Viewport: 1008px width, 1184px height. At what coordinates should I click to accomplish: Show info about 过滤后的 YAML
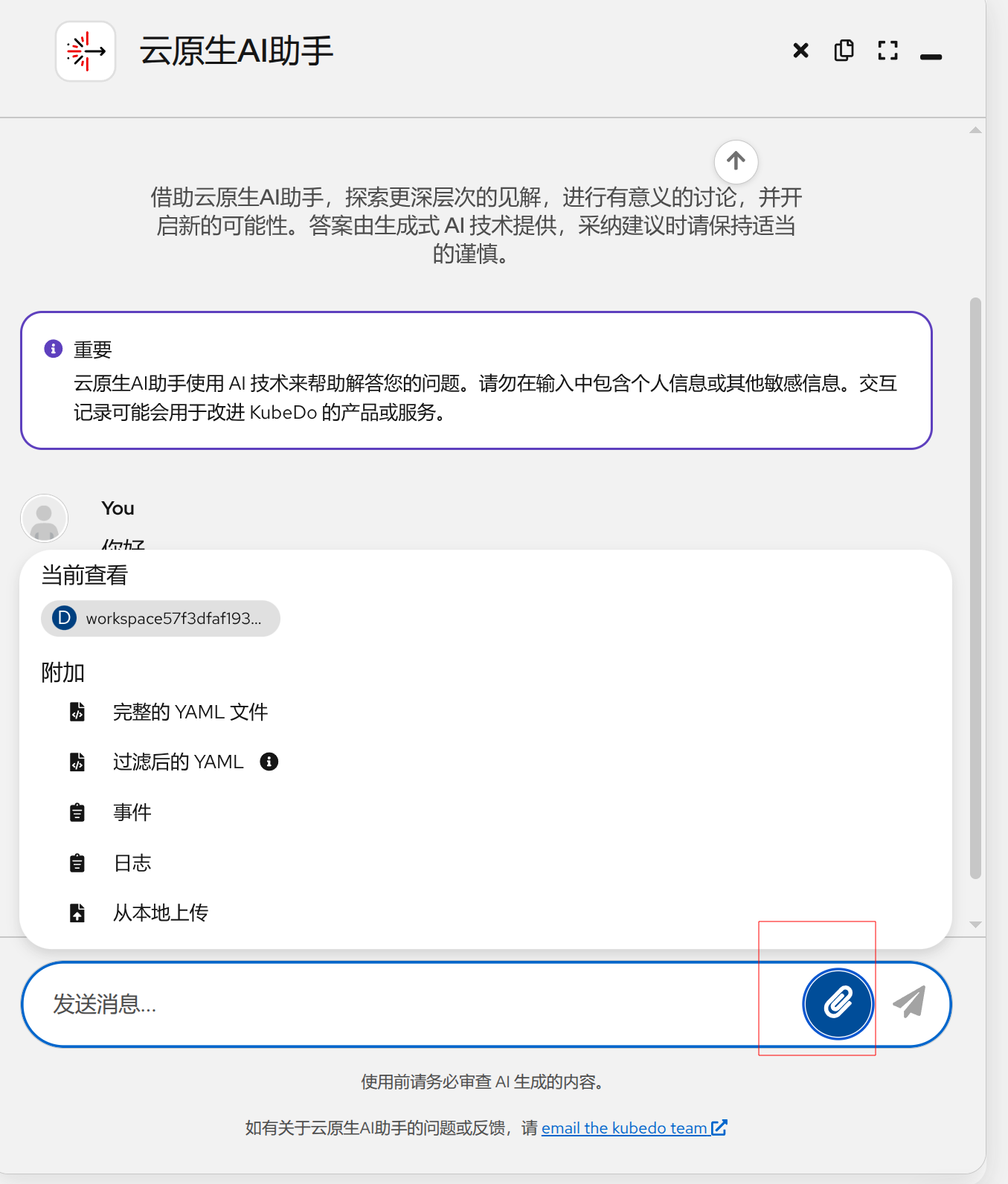point(269,762)
